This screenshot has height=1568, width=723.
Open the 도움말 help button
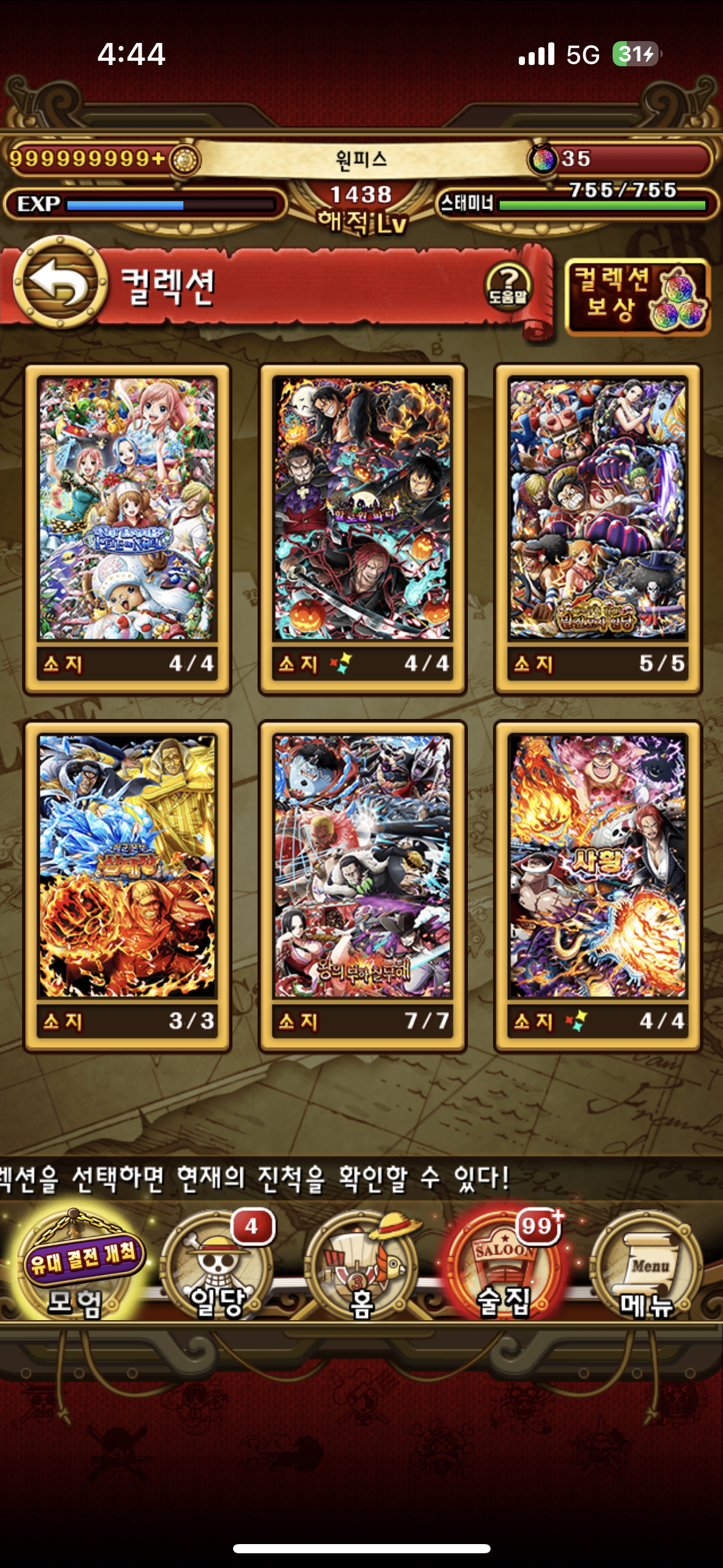508,286
